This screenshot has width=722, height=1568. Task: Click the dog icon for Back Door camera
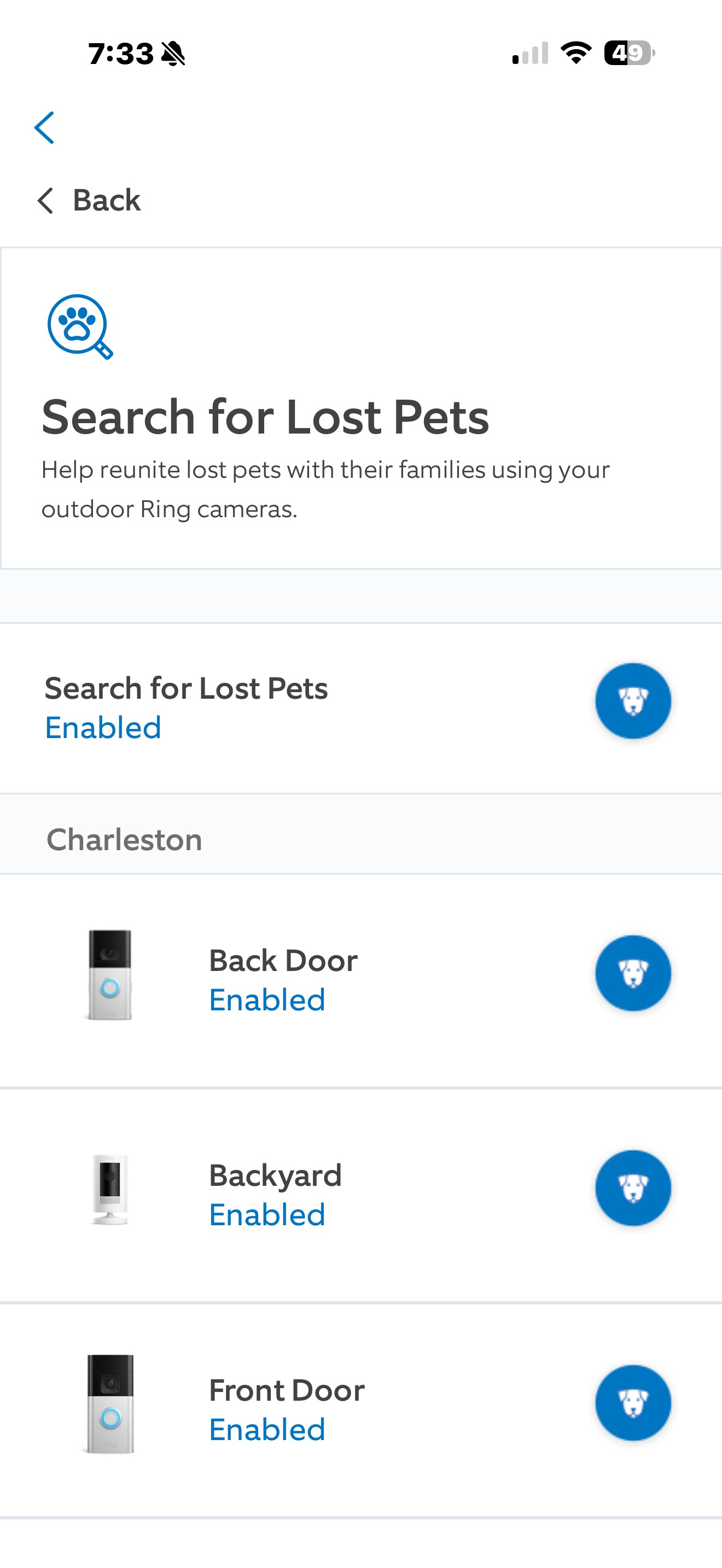point(633,973)
